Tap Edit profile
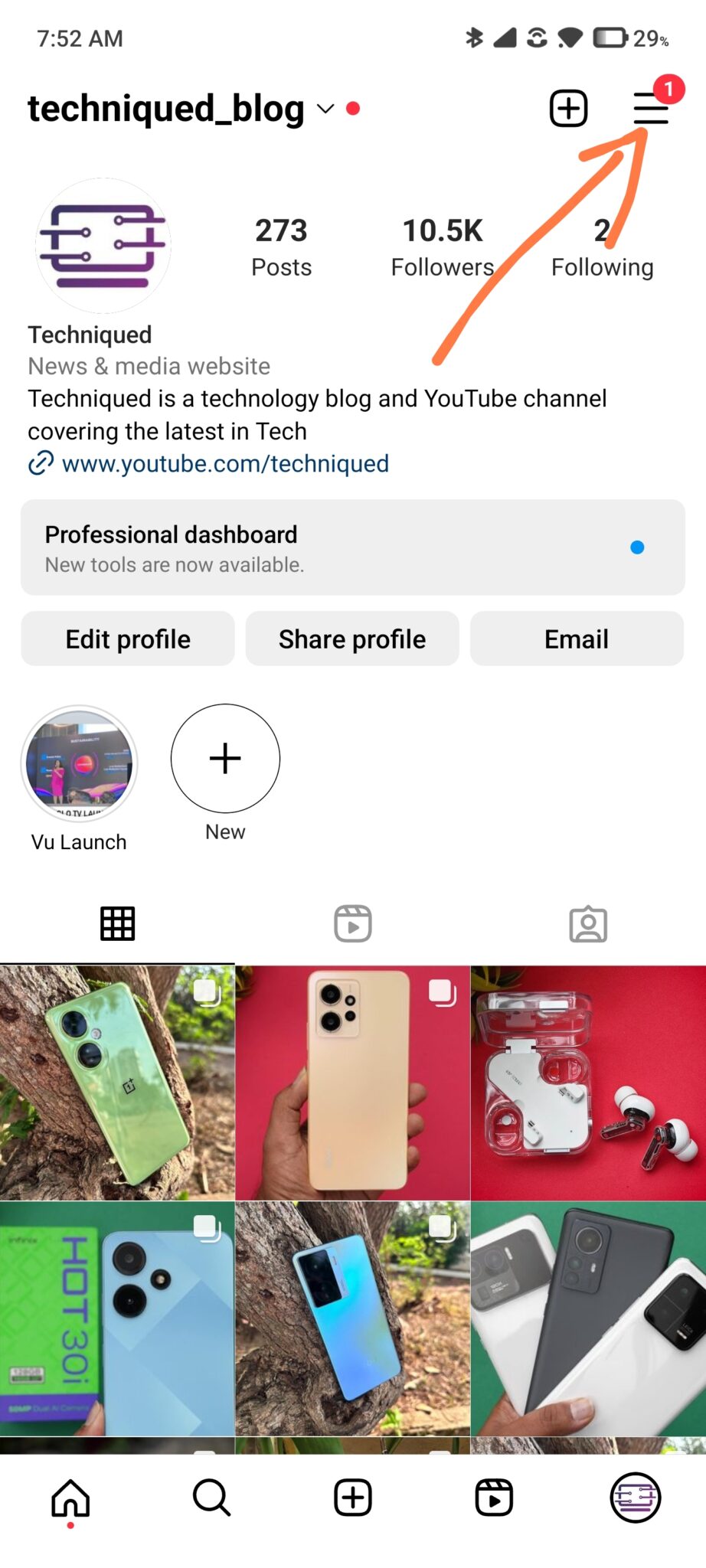 click(128, 639)
